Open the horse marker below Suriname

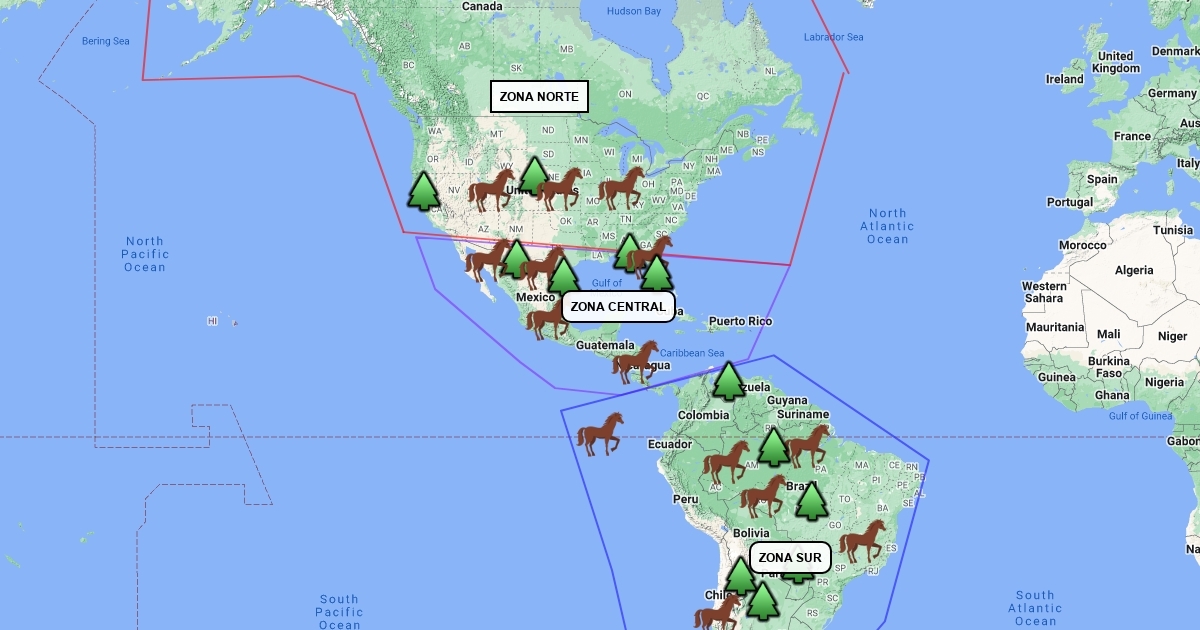tap(807, 446)
